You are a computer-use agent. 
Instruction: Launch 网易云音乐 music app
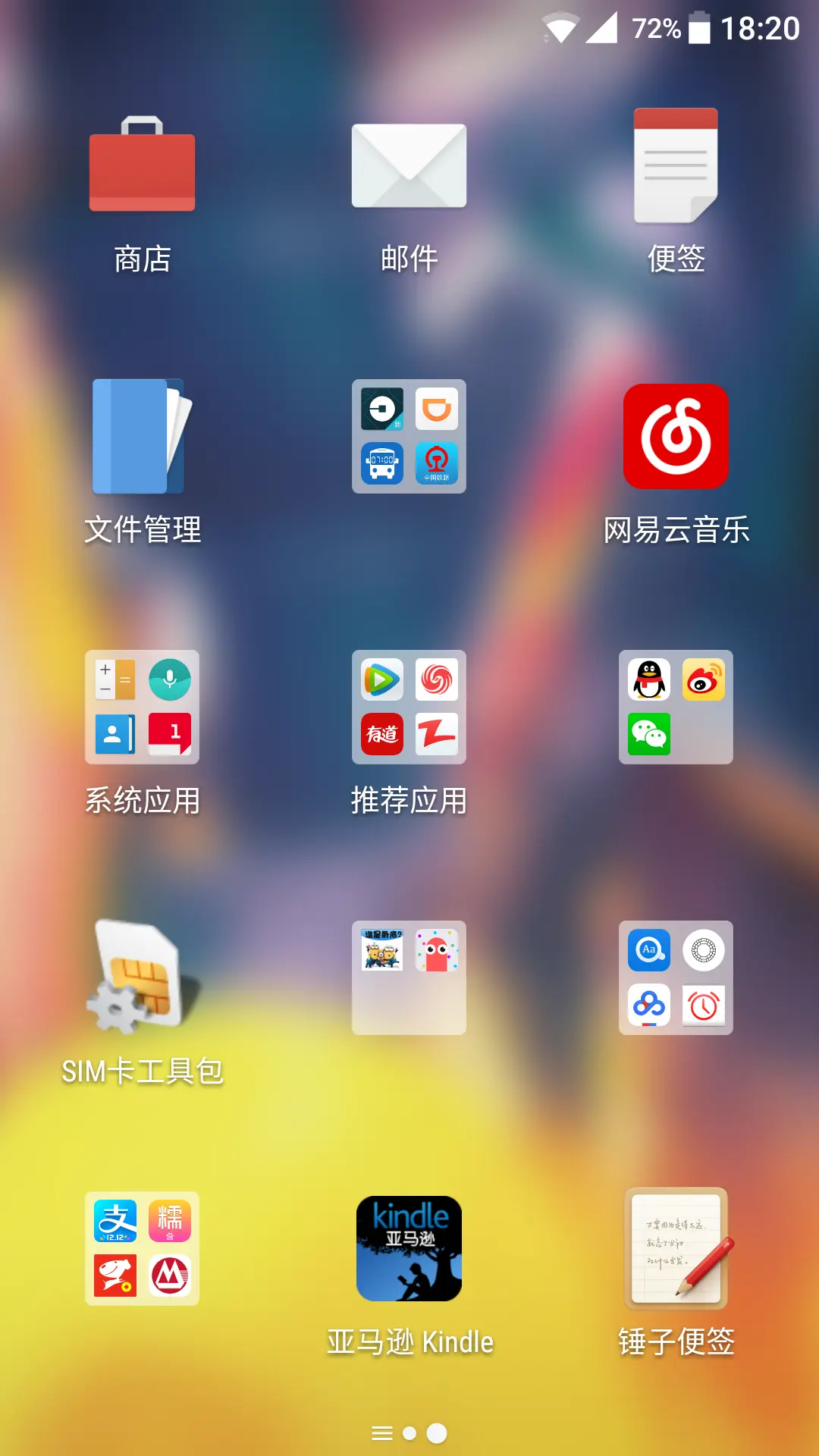pos(676,436)
